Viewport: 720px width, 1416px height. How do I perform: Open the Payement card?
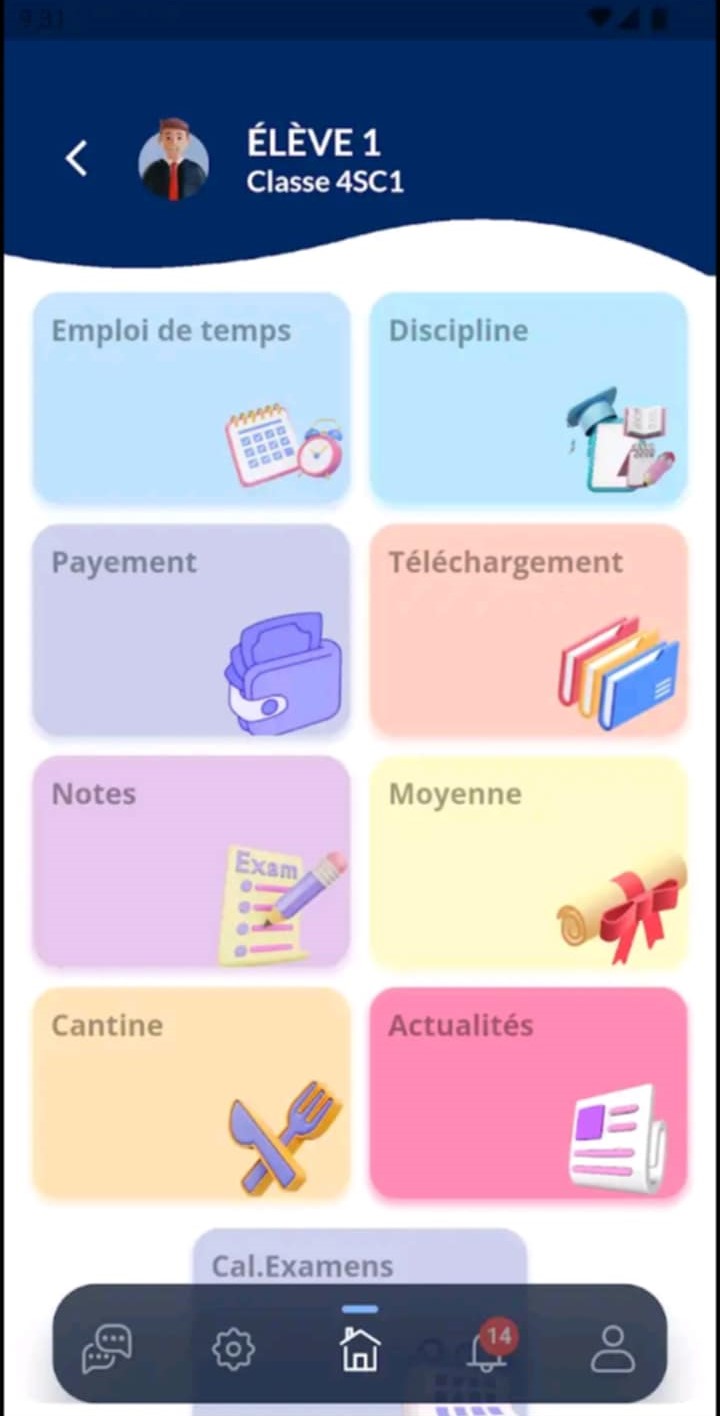click(192, 630)
